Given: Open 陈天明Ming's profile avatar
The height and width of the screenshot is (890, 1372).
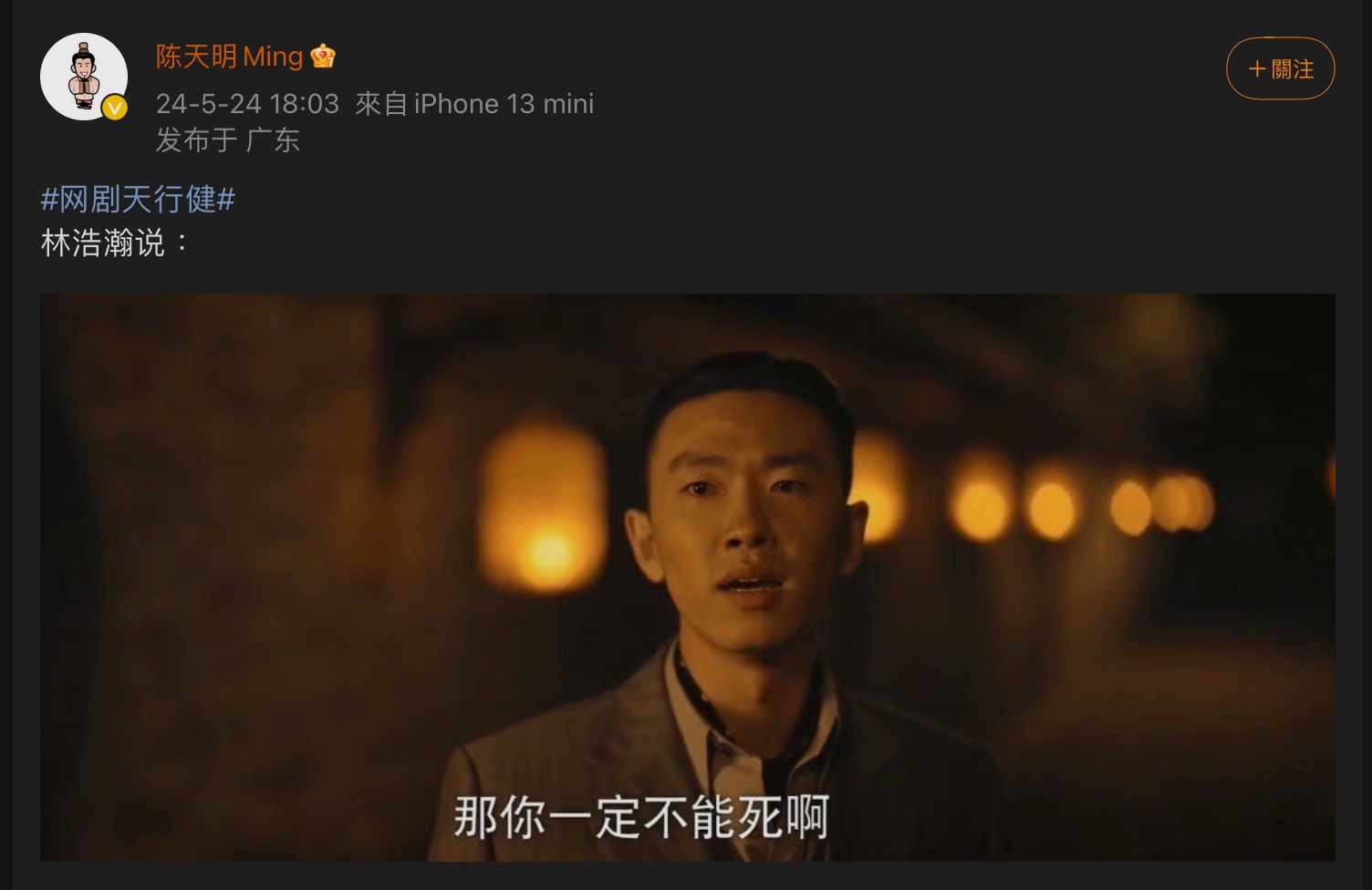Looking at the screenshot, I should (x=83, y=77).
